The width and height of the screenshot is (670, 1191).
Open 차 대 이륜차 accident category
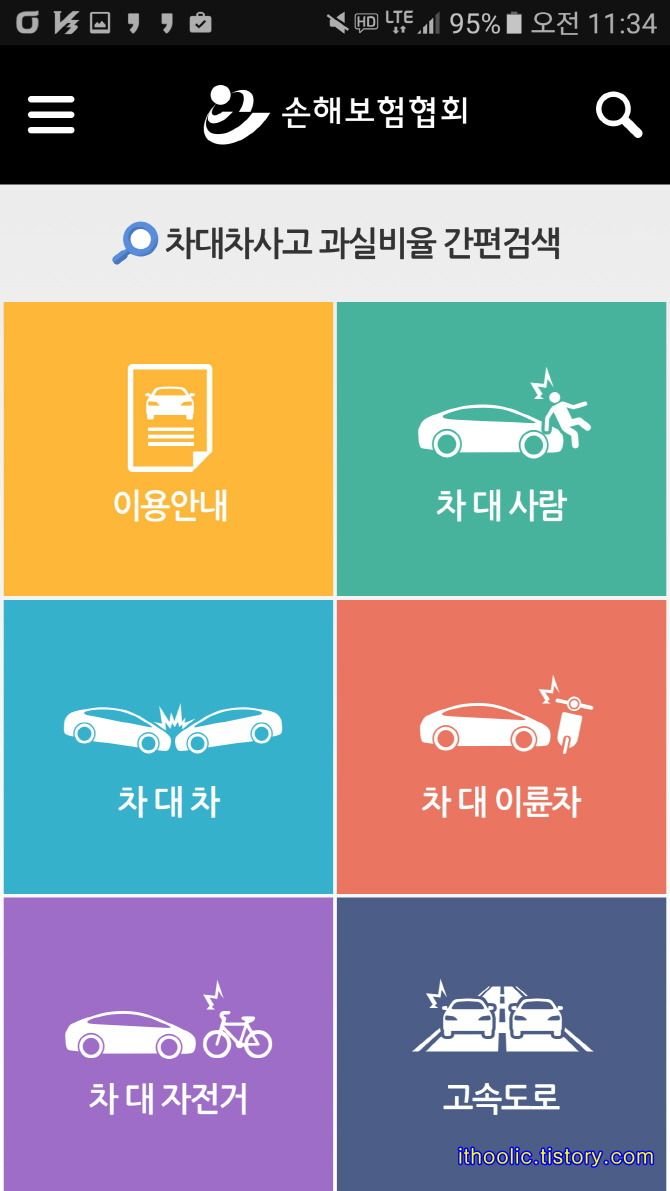point(501,747)
